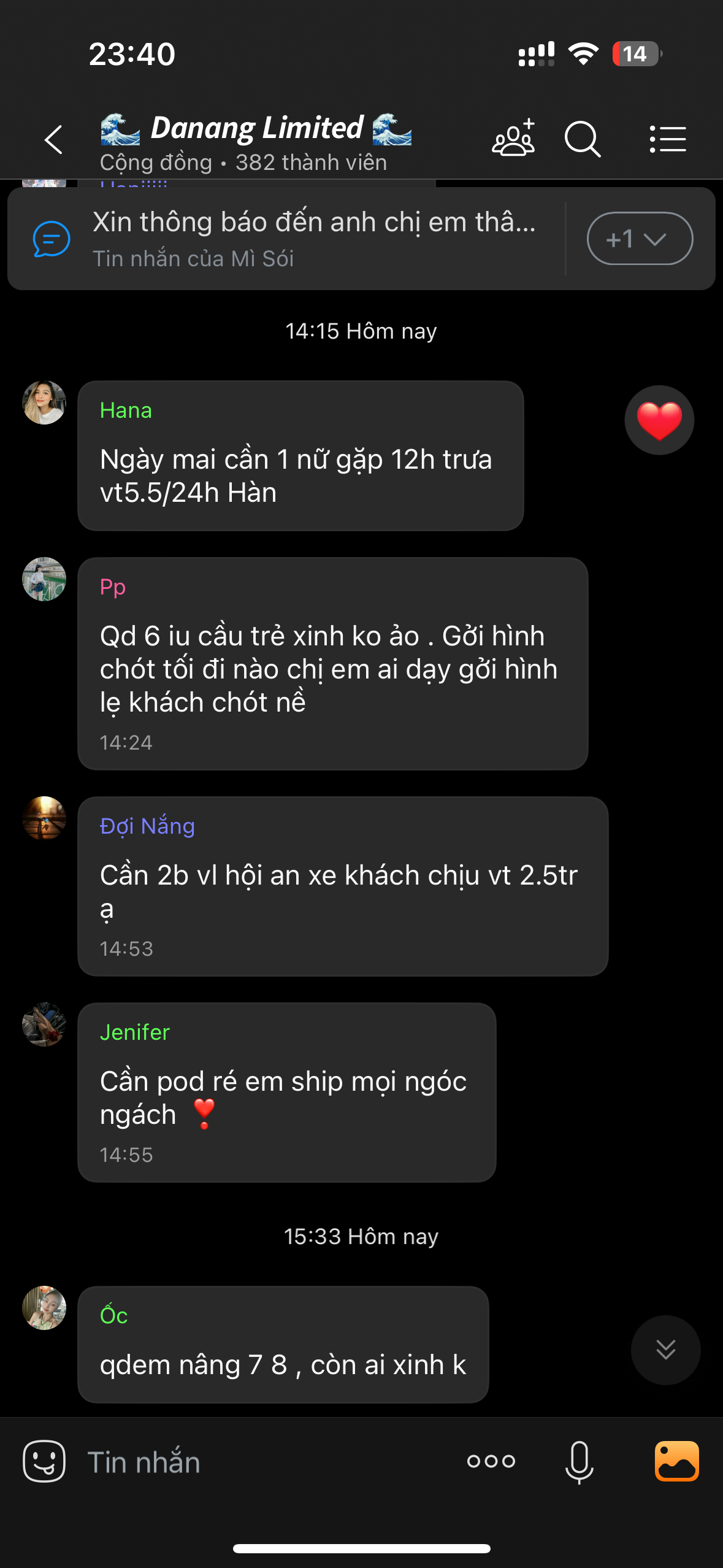Tap the heart reaction on Hana's message

659,420
